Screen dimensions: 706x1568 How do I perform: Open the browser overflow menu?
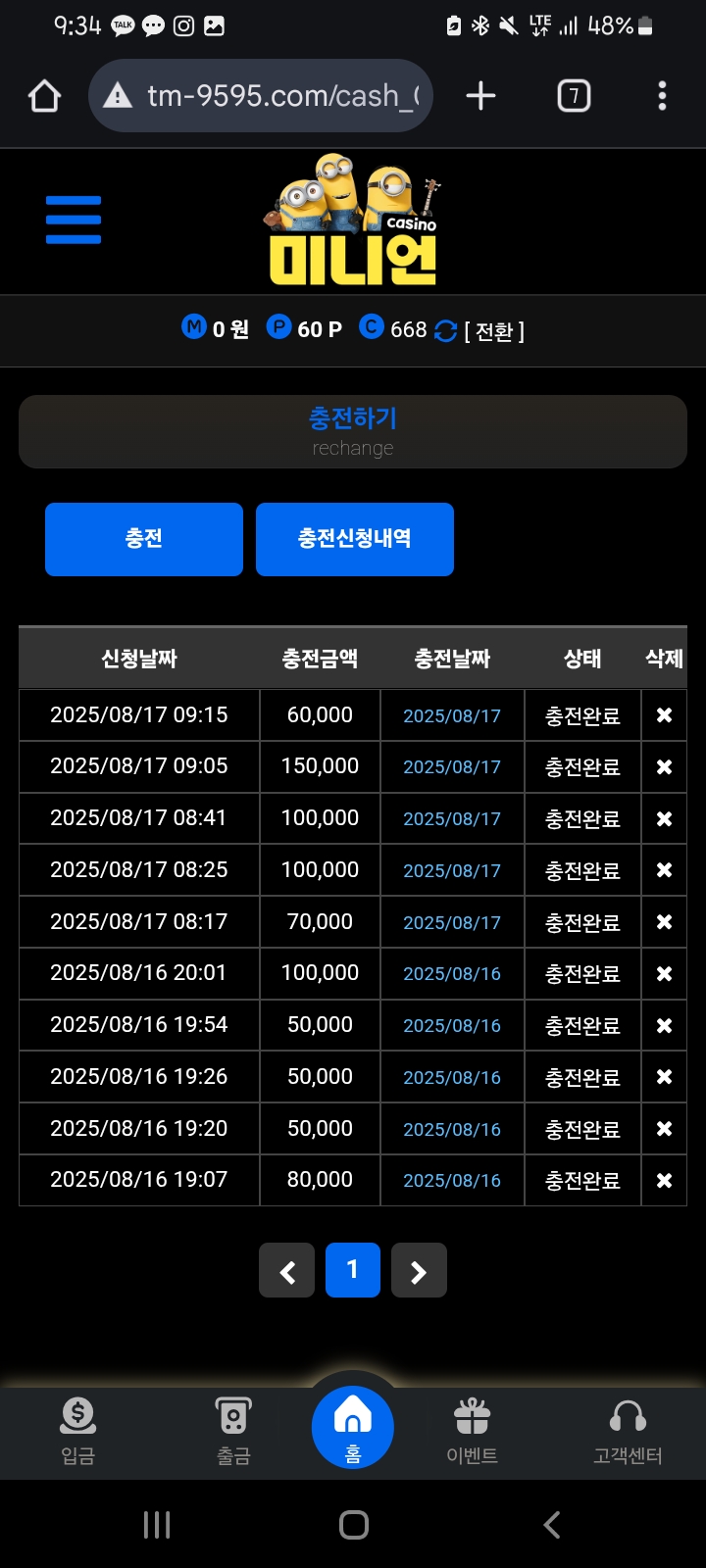click(662, 96)
